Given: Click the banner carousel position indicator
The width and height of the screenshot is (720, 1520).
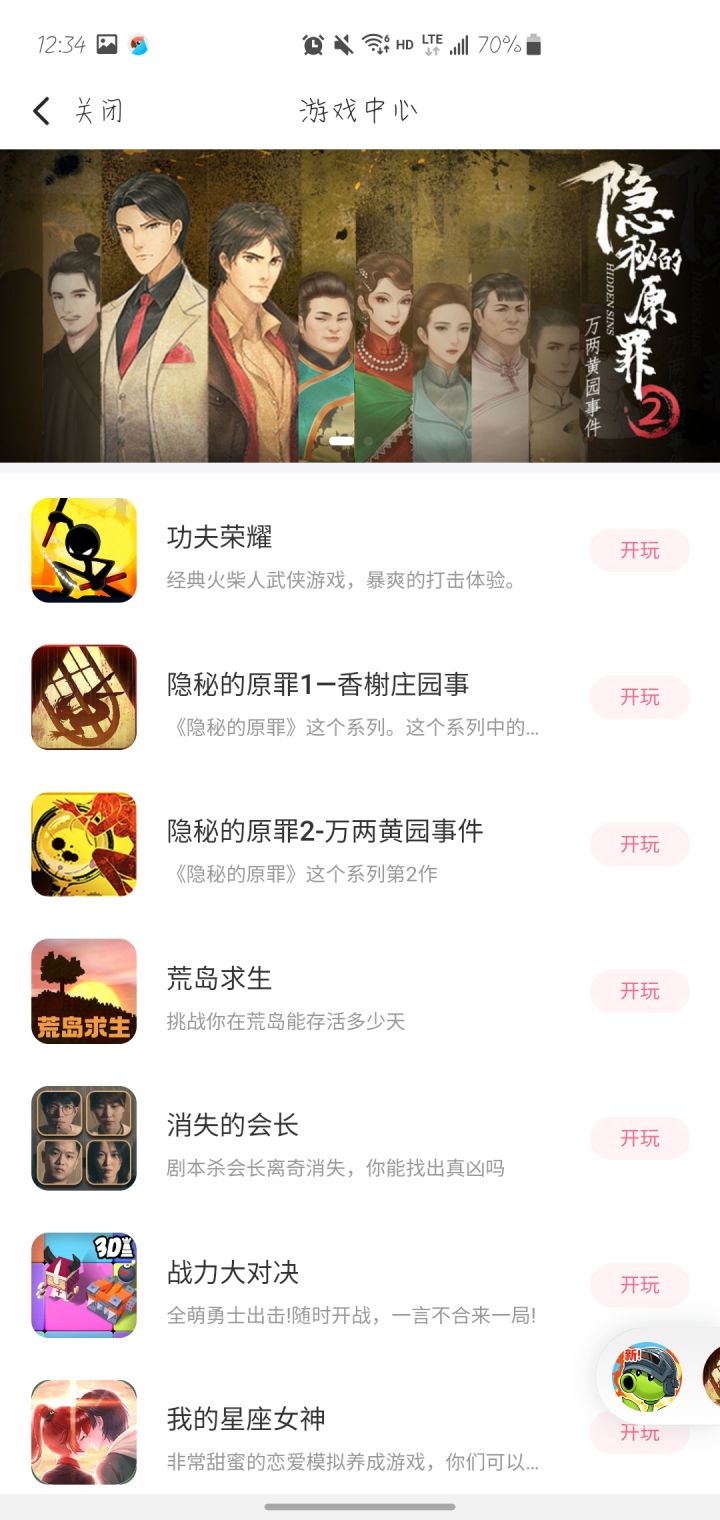Looking at the screenshot, I should 340,440.
